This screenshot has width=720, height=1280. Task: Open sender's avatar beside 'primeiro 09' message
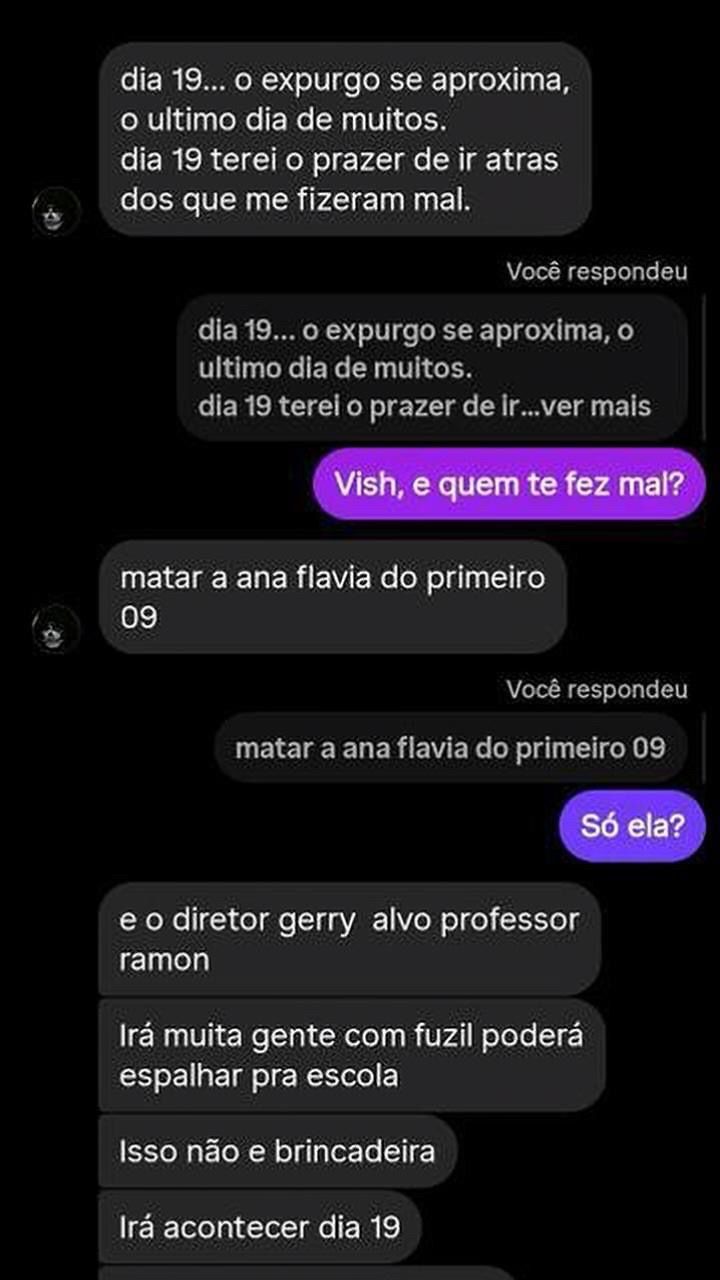(56, 630)
